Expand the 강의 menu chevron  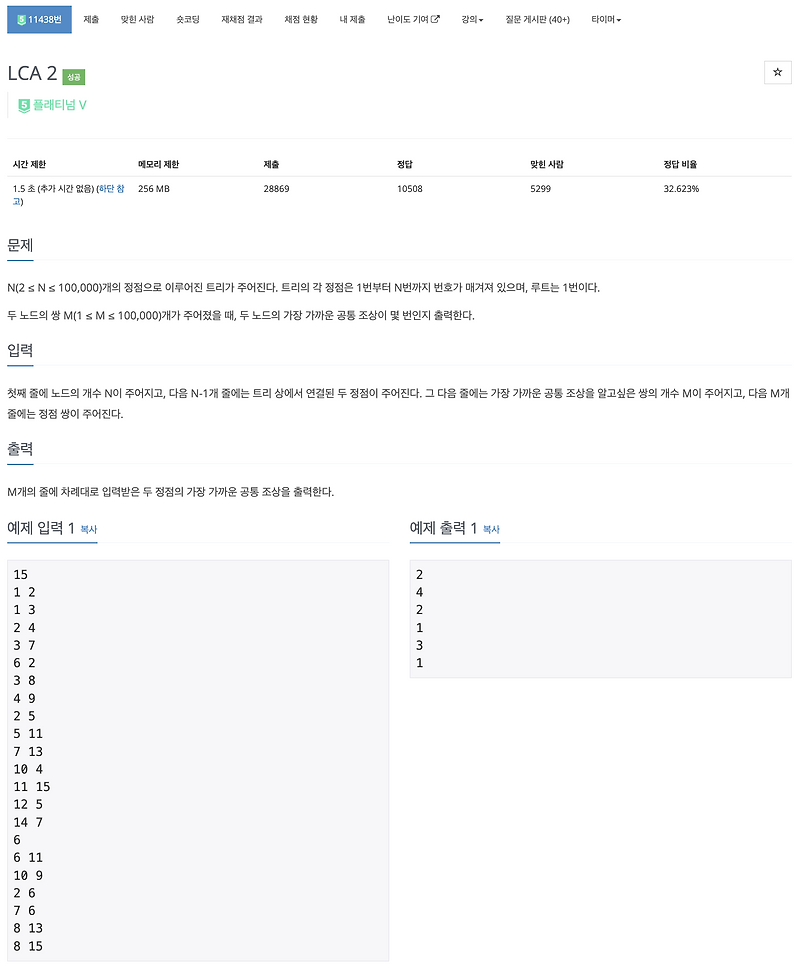(482, 19)
